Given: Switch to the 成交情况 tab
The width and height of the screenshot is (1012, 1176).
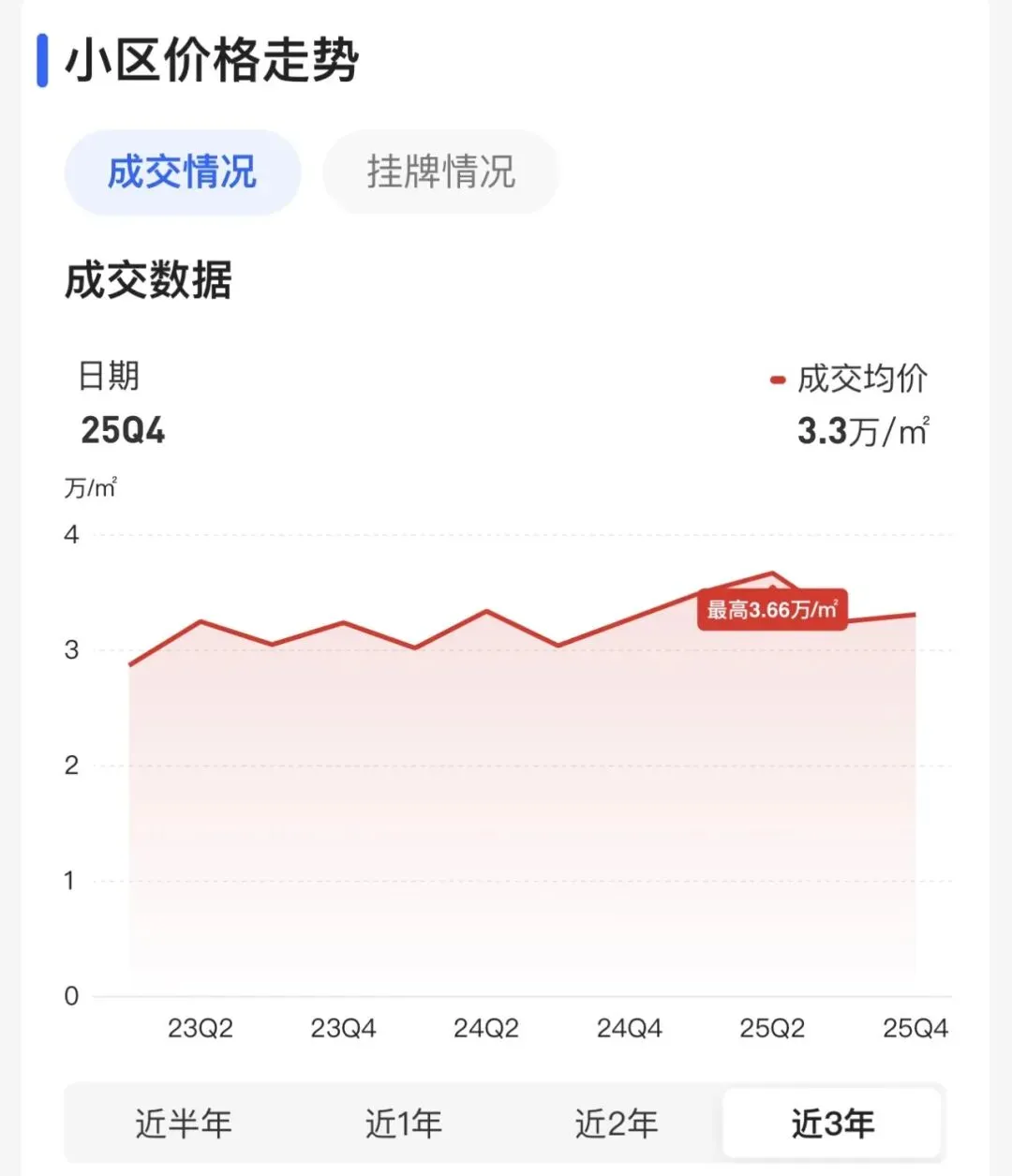Looking at the screenshot, I should (182, 172).
